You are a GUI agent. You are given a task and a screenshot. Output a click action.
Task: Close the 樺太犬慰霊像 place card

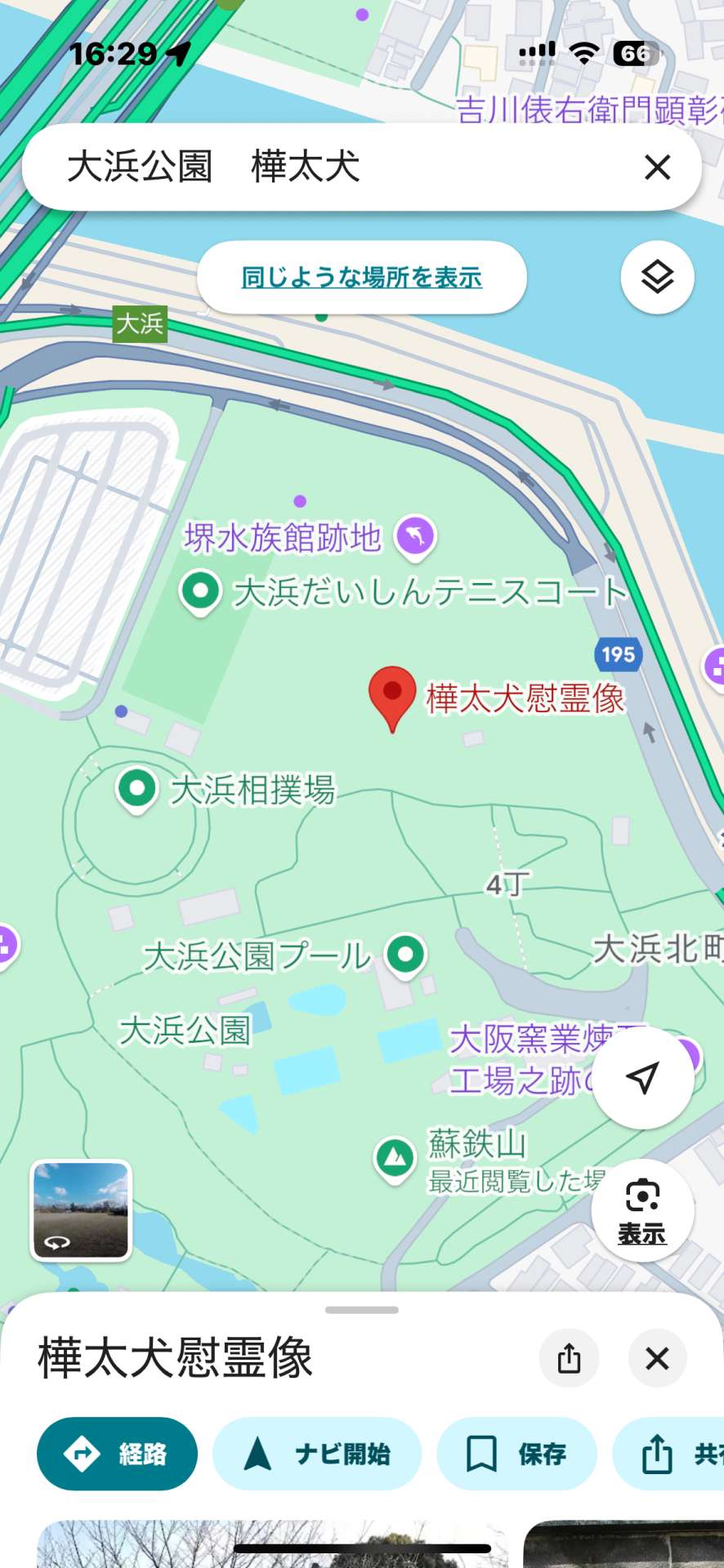click(x=657, y=1359)
